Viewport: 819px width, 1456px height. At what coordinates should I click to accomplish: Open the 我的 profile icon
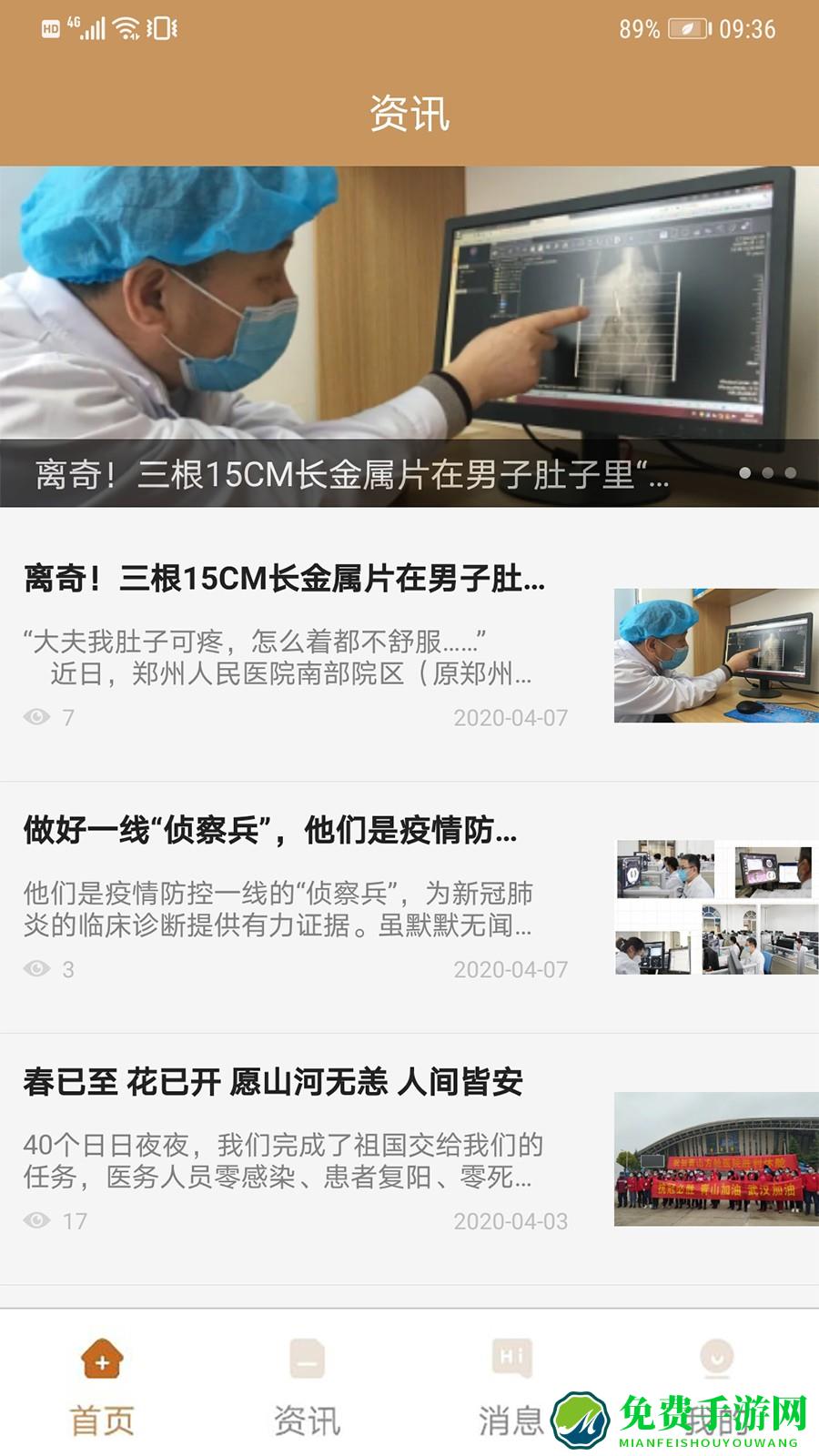(x=716, y=1357)
